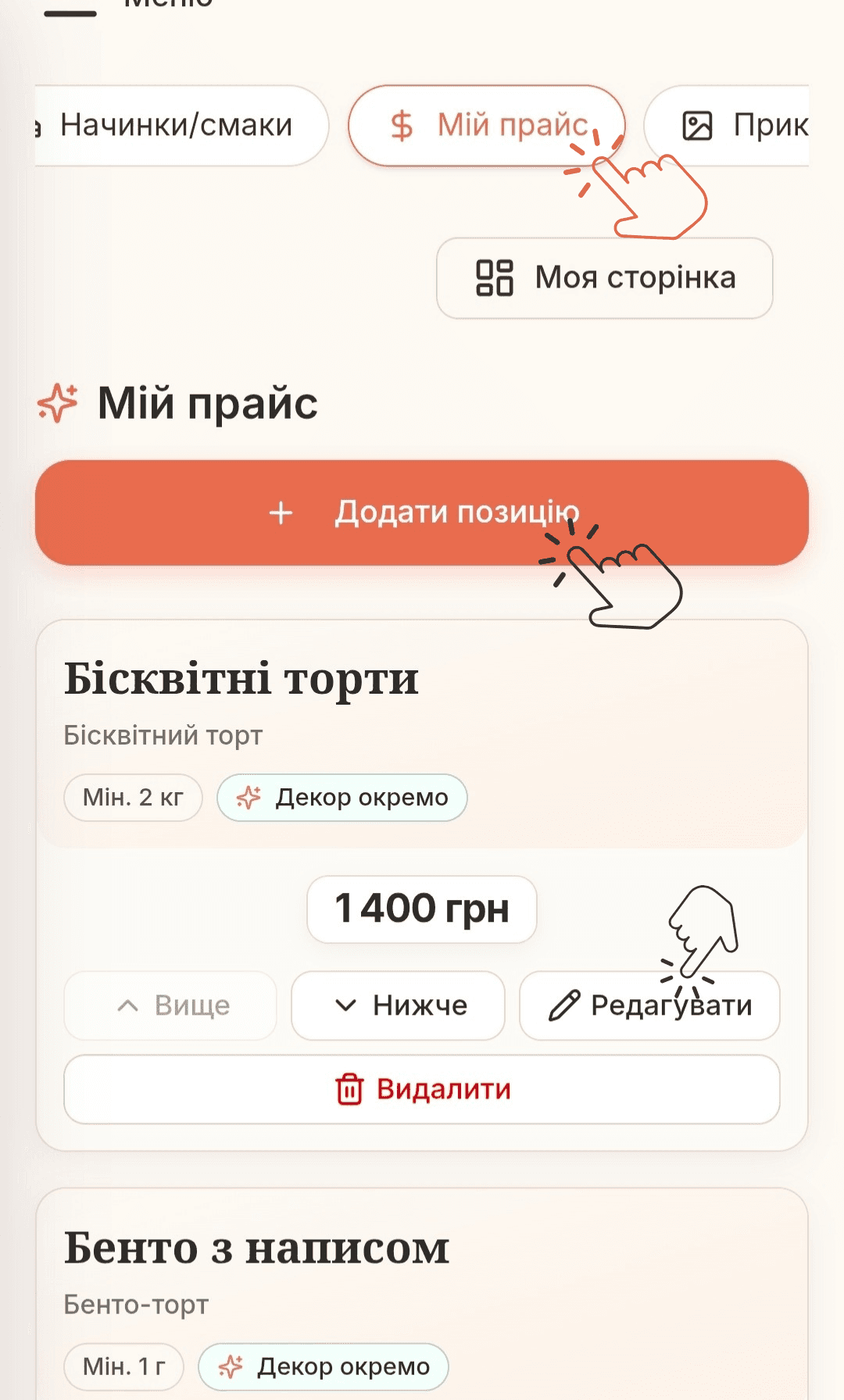Click the sparkle icon next to Мій прайс heading

pos(59,403)
